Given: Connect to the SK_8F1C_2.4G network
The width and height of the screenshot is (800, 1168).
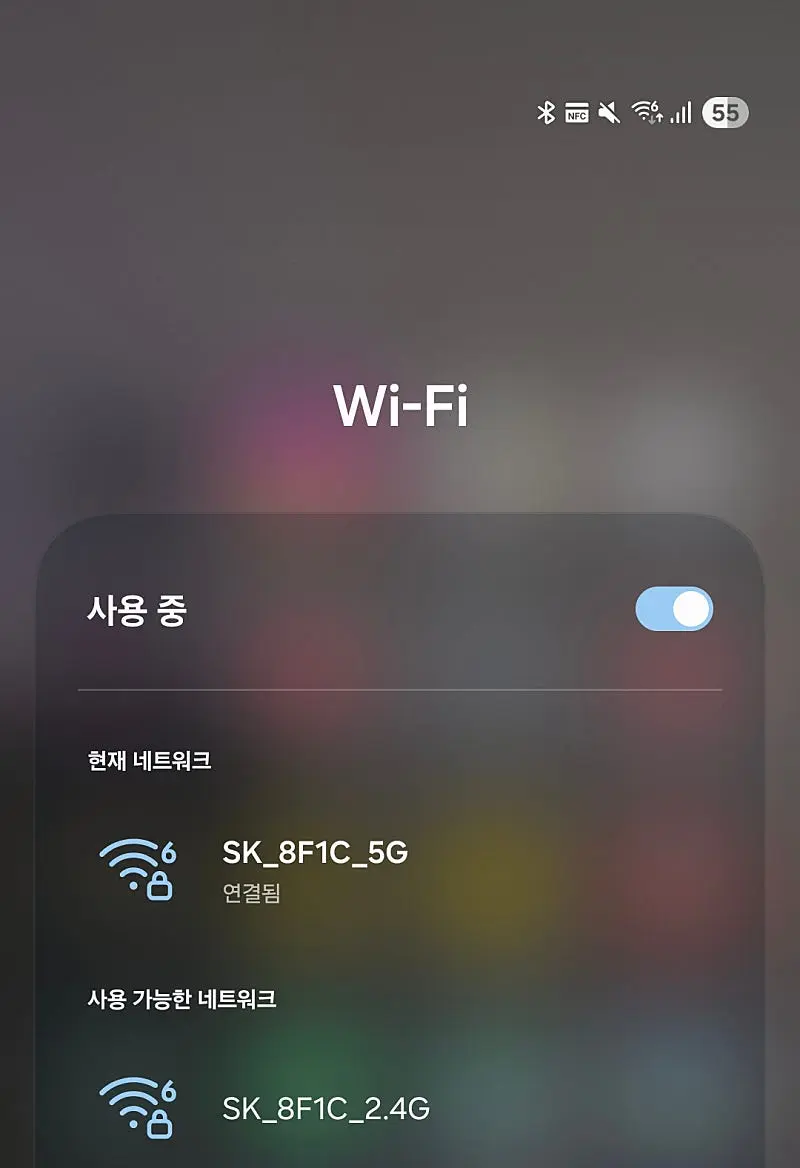Looking at the screenshot, I should point(326,1109).
